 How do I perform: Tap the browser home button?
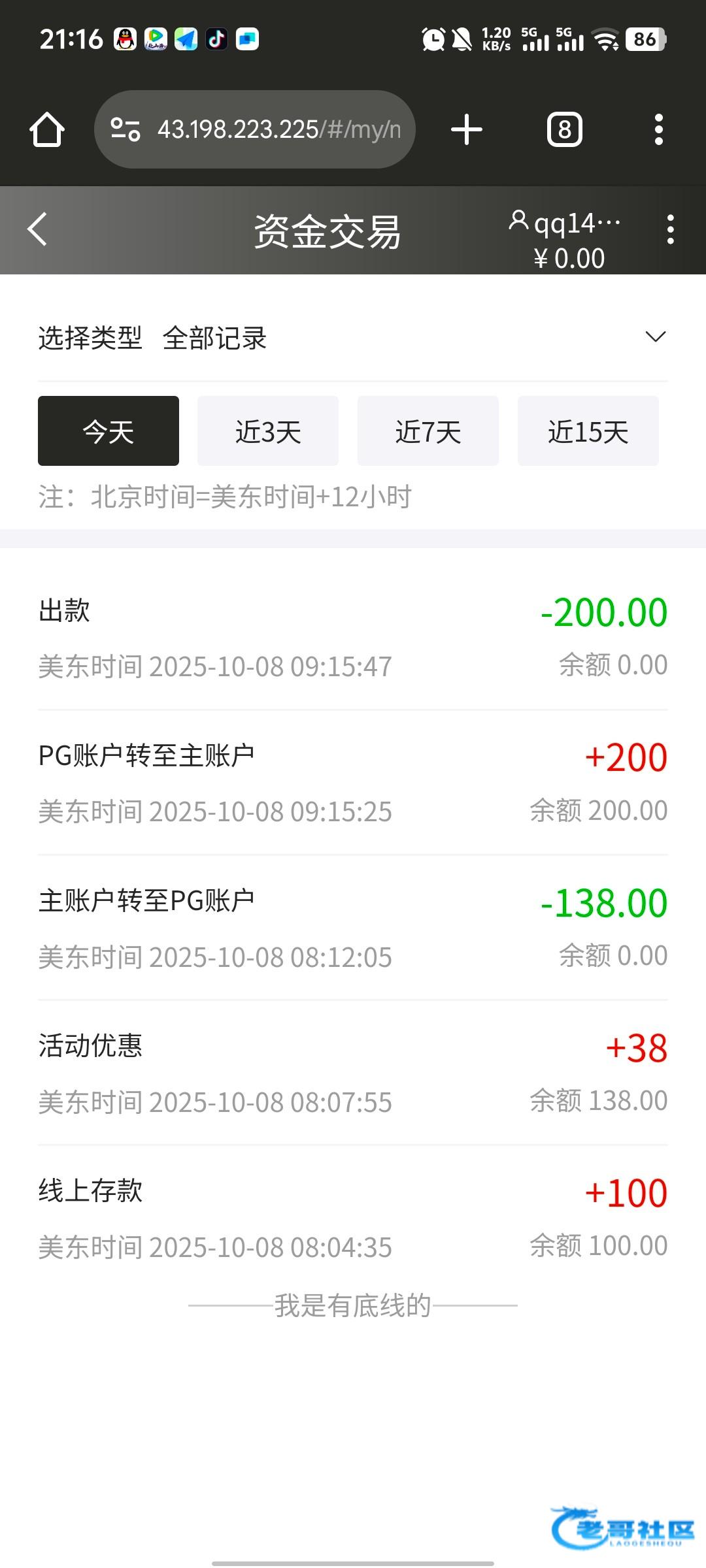coord(47,129)
